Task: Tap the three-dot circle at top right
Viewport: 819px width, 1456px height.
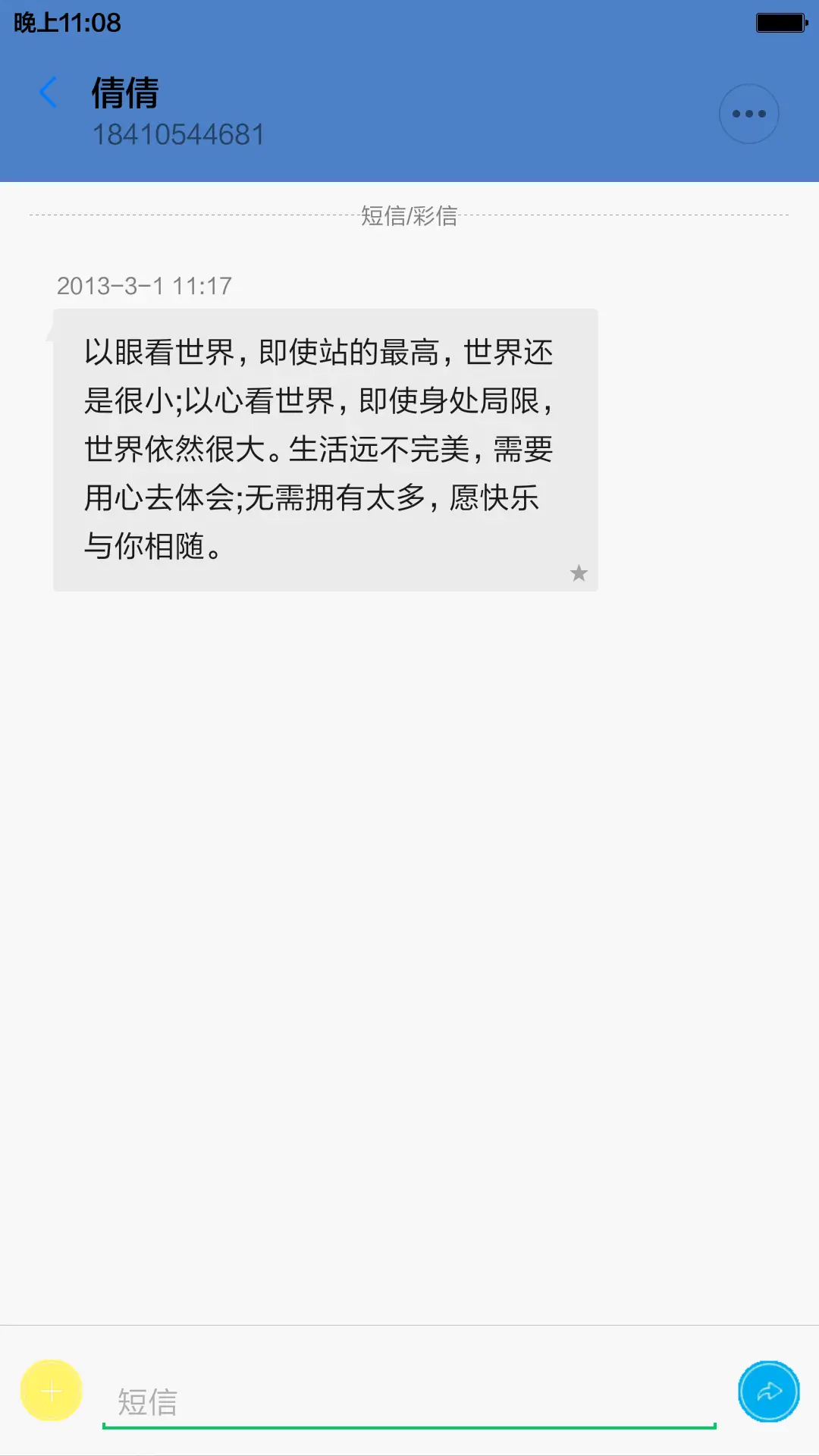Action: pyautogui.click(x=748, y=112)
